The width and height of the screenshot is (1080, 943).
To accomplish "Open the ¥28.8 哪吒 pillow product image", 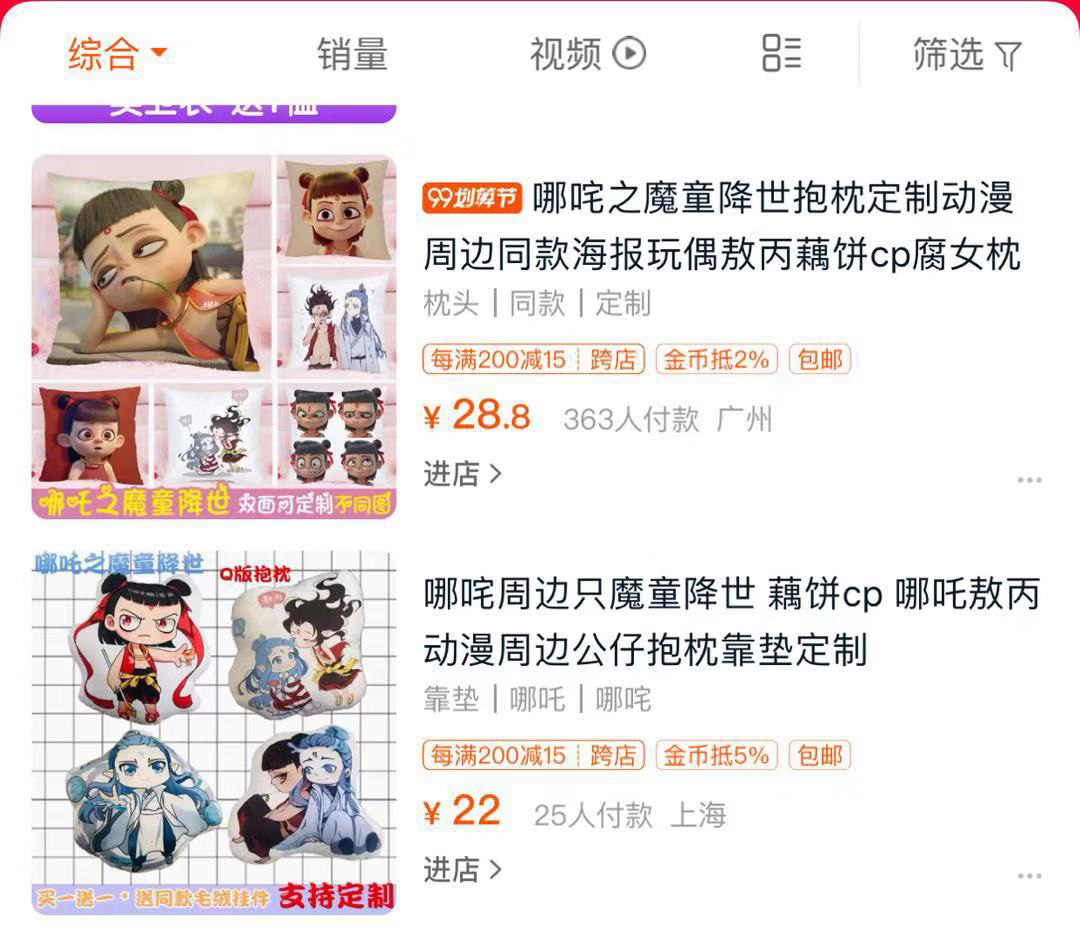I will 214,336.
